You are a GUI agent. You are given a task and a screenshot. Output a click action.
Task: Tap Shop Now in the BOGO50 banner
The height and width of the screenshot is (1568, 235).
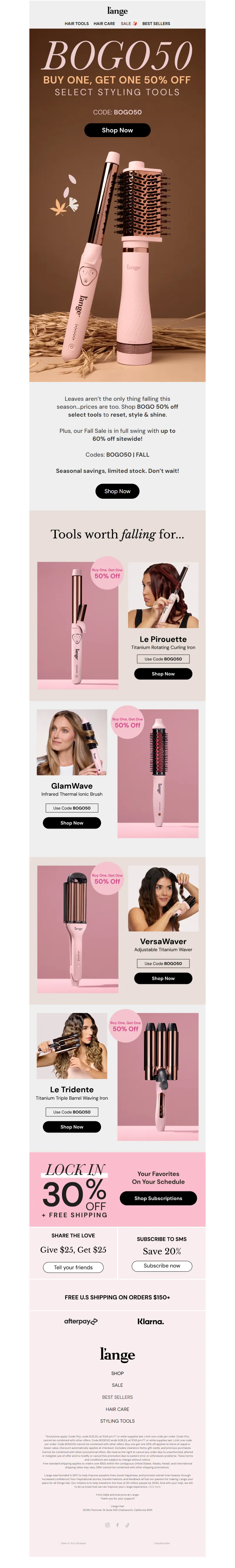tap(117, 130)
